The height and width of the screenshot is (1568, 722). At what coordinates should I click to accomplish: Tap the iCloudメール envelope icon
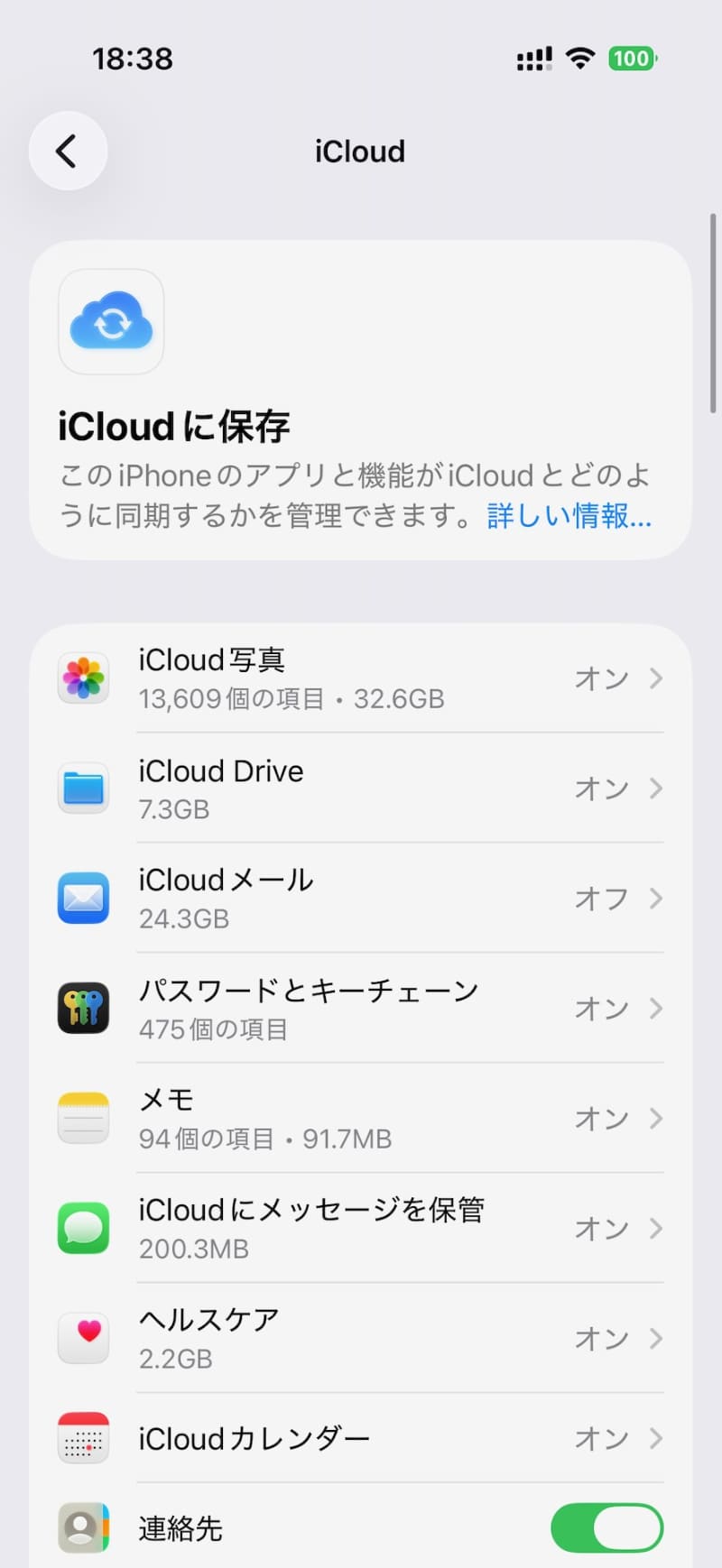click(x=83, y=898)
